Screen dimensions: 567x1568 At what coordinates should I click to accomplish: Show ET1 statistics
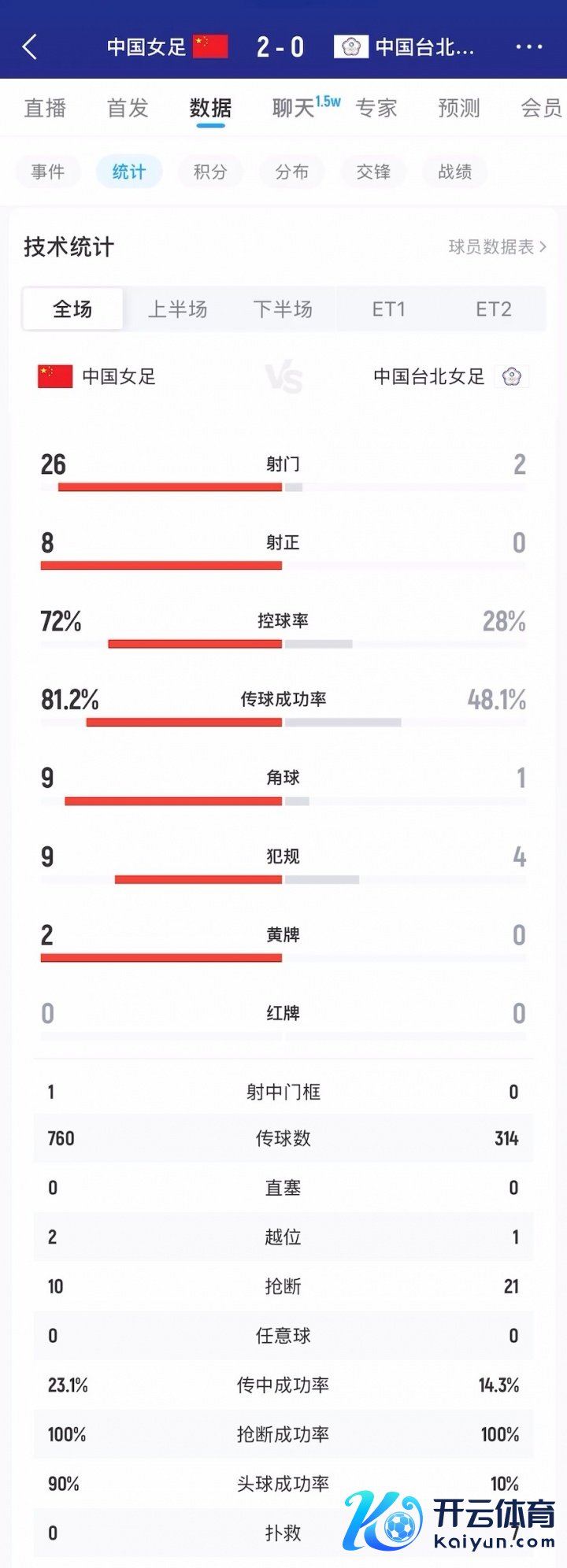(x=388, y=309)
